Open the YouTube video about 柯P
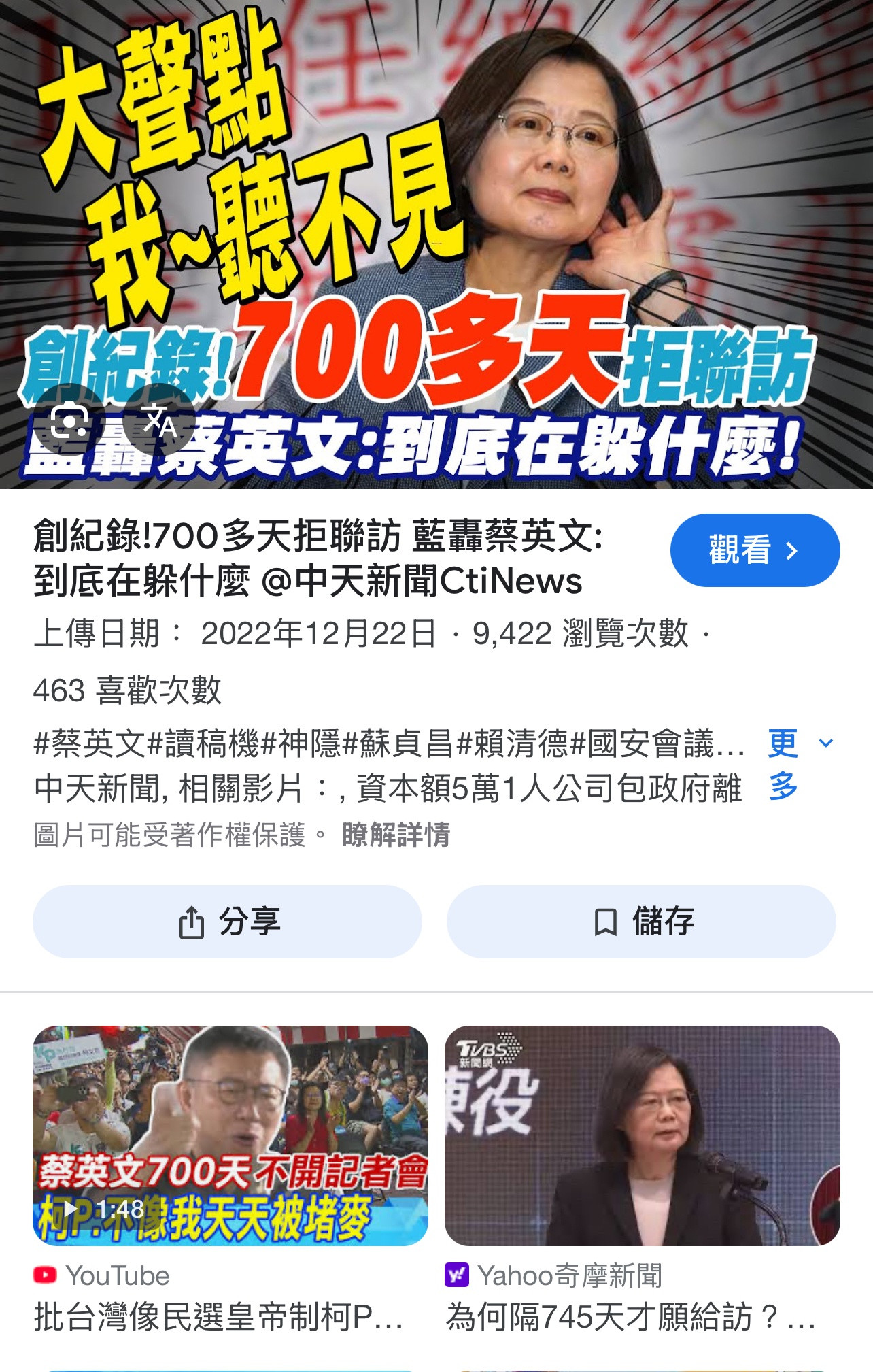Viewport: 873px width, 1372px height. [x=230, y=1135]
